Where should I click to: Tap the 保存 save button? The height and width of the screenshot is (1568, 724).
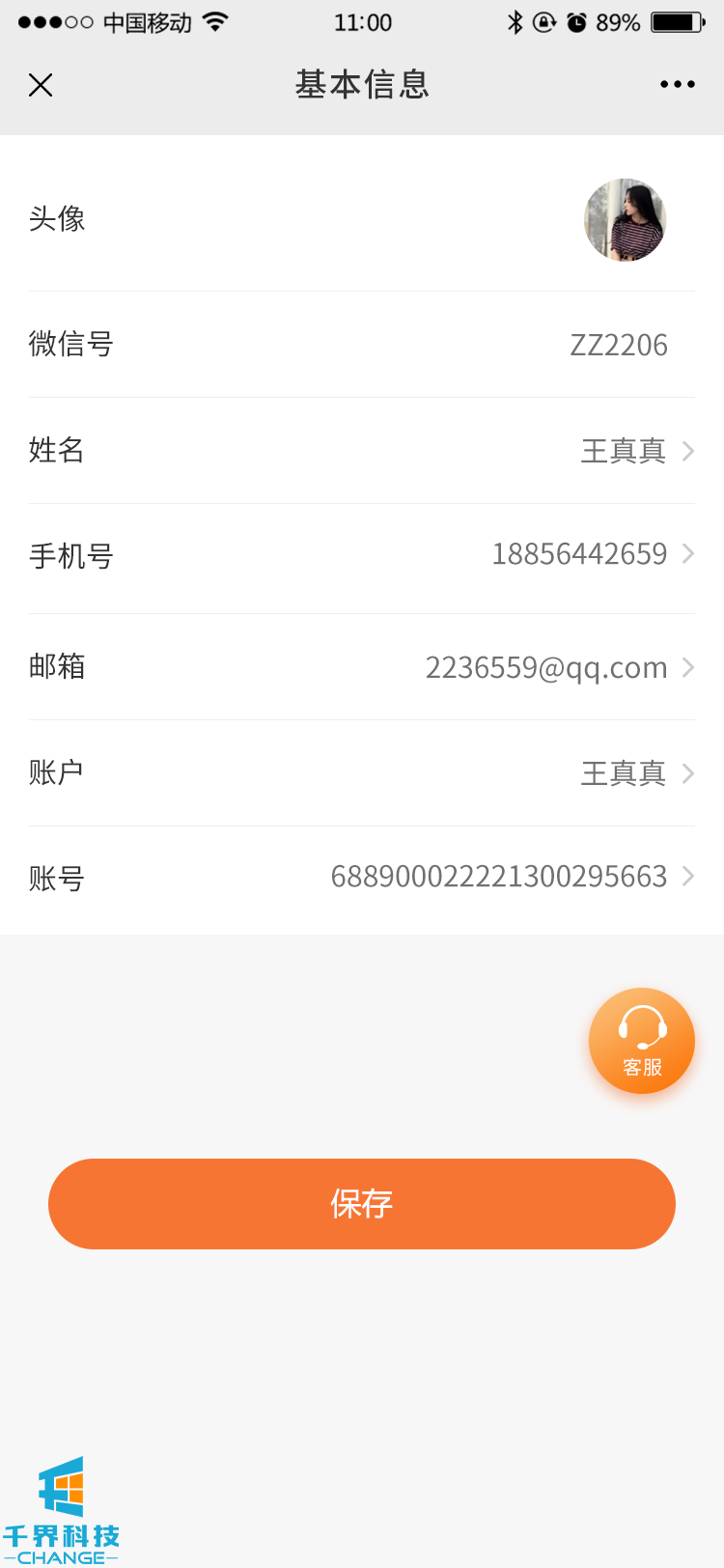point(362,1204)
